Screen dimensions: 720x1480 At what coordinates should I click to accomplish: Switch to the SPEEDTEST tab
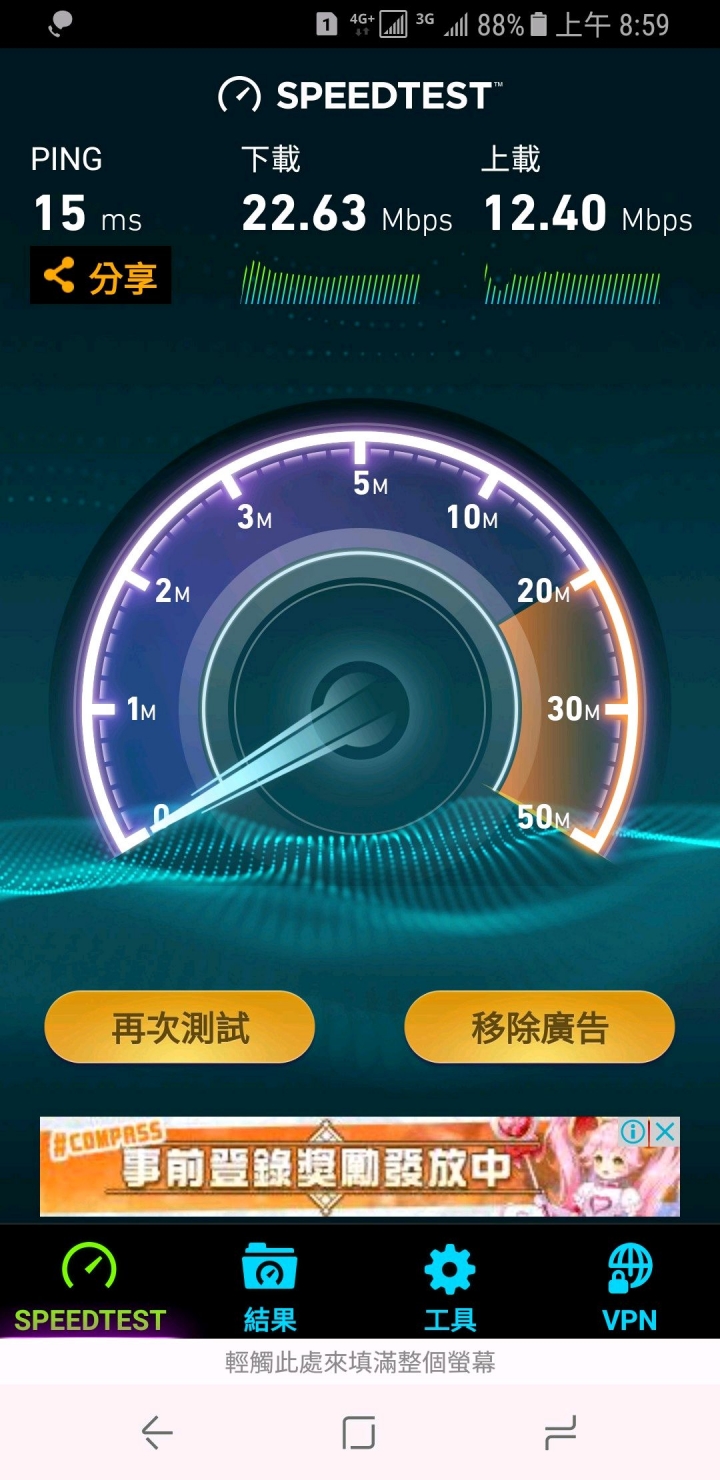[90, 1285]
